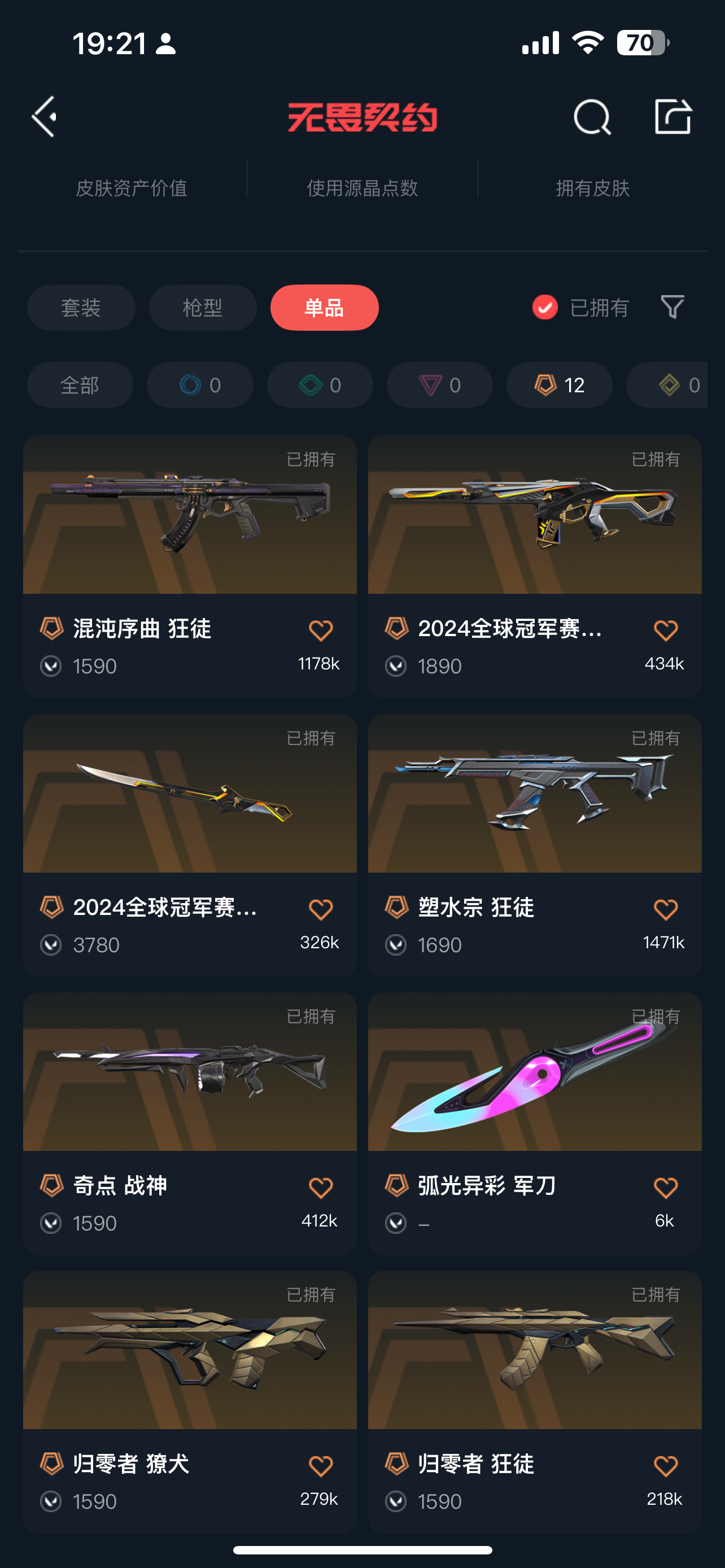Like the 塑水宗 狂徒 skin
725x1568 pixels.
[665, 909]
